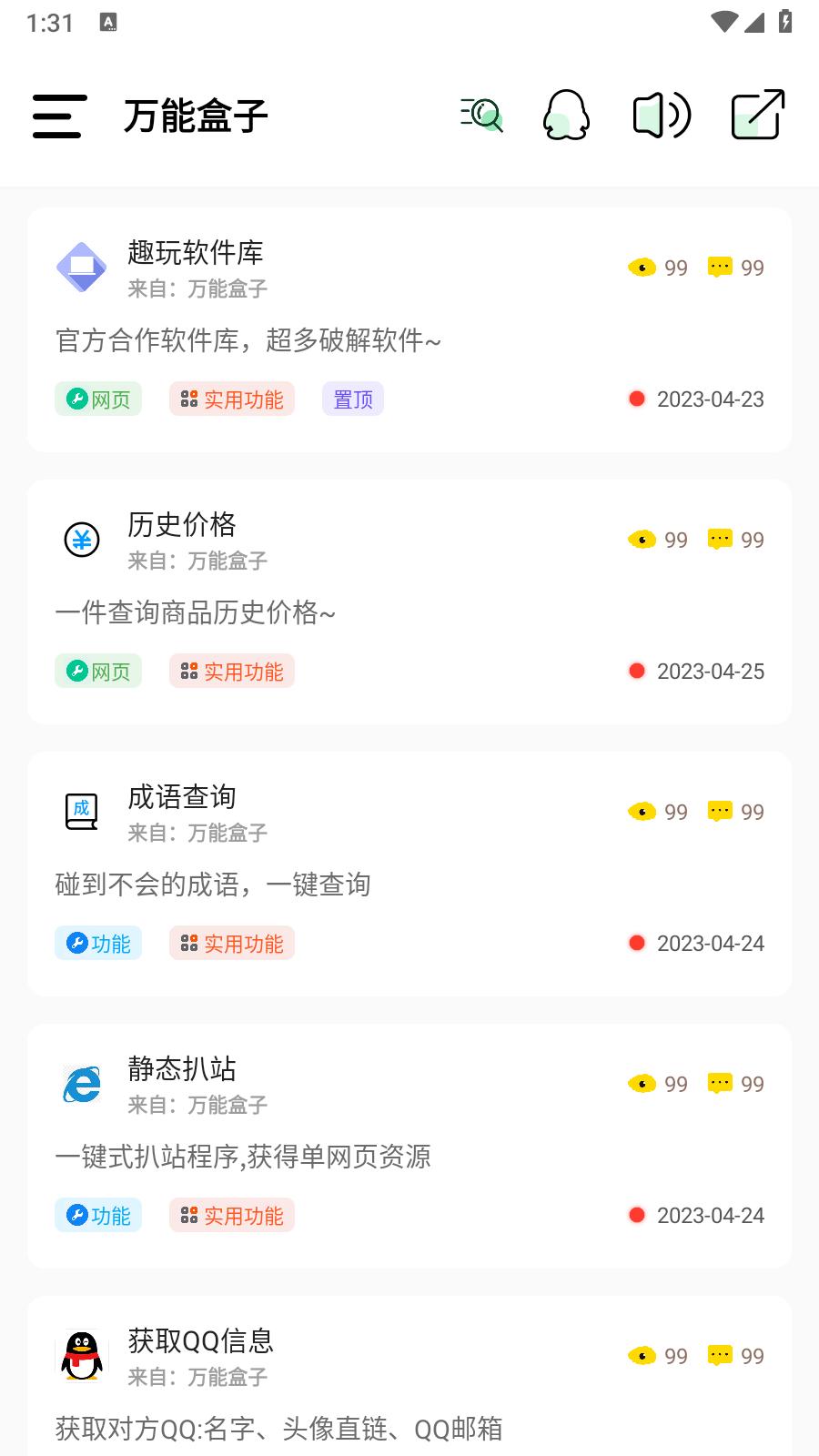This screenshot has width=819, height=1456.
Task: Click the comment bubble counter of 获取QQ信息
Action: tap(722, 1356)
